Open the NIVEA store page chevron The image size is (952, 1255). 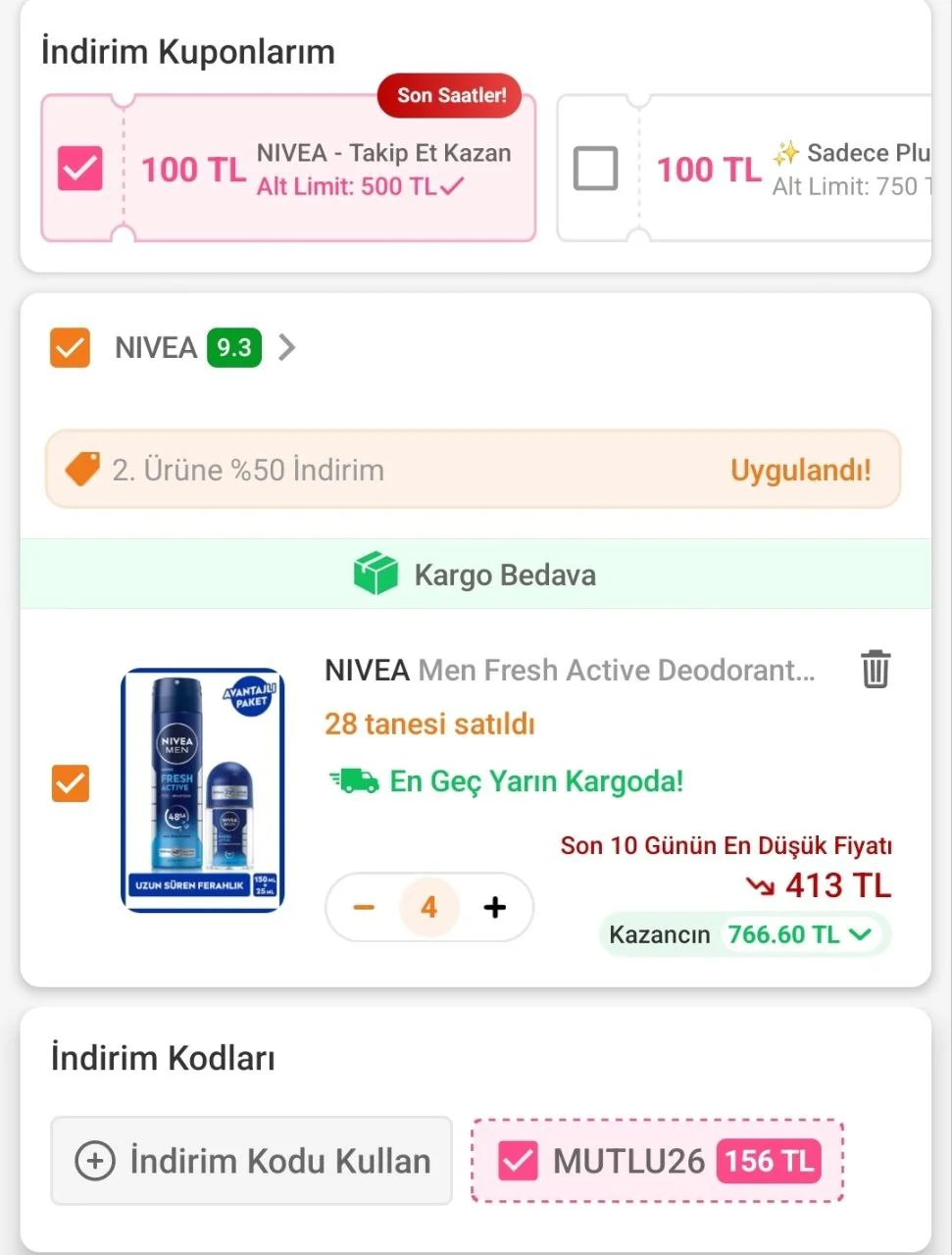[x=286, y=347]
